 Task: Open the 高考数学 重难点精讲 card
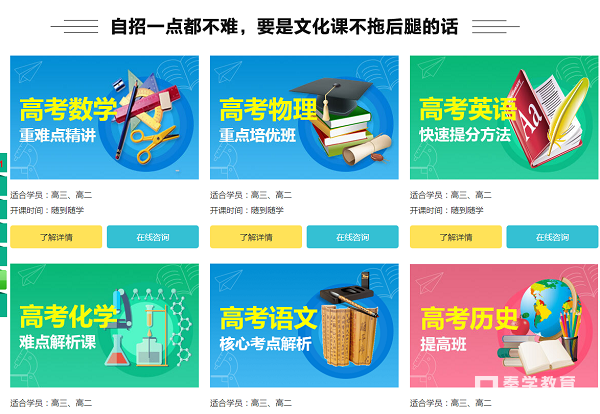(x=104, y=118)
